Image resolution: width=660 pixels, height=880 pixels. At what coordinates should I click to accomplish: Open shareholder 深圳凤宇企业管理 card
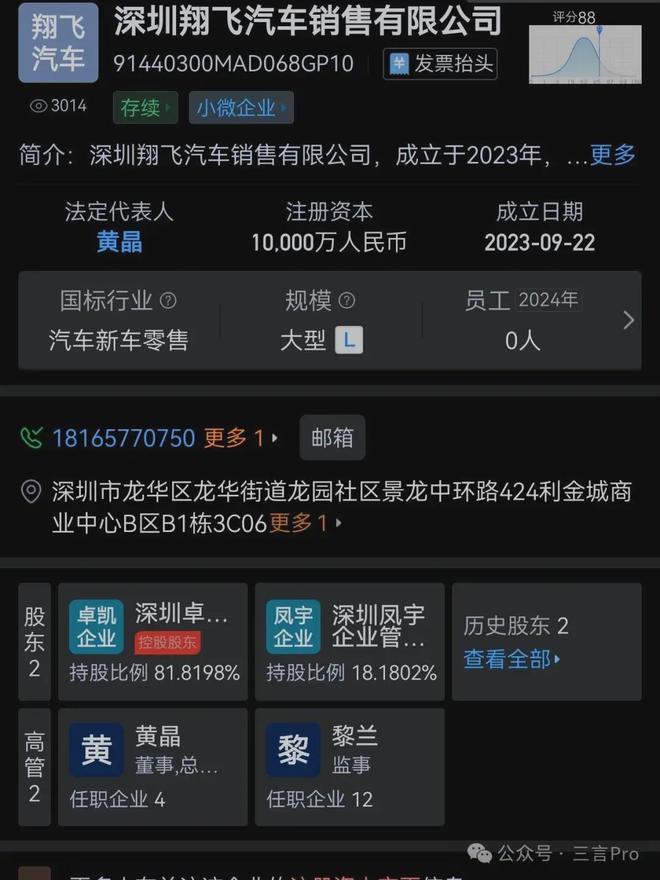(x=350, y=641)
